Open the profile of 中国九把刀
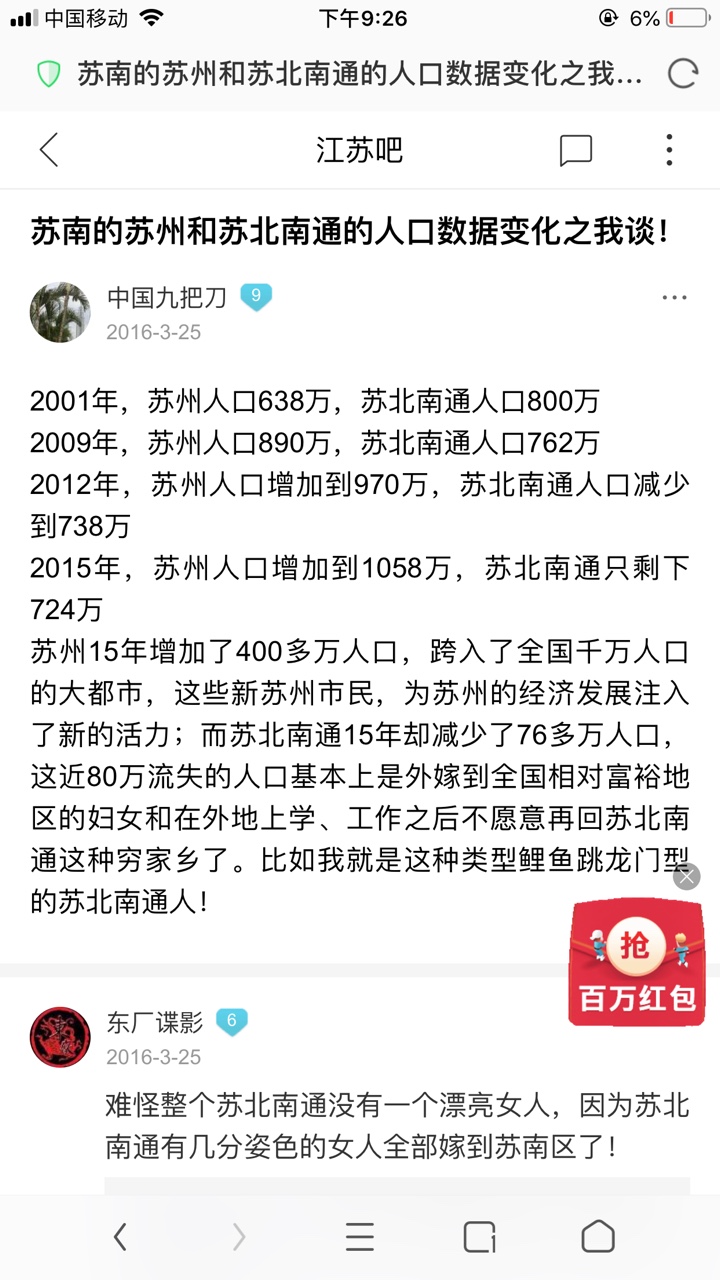The width and height of the screenshot is (720, 1280). click(x=167, y=297)
